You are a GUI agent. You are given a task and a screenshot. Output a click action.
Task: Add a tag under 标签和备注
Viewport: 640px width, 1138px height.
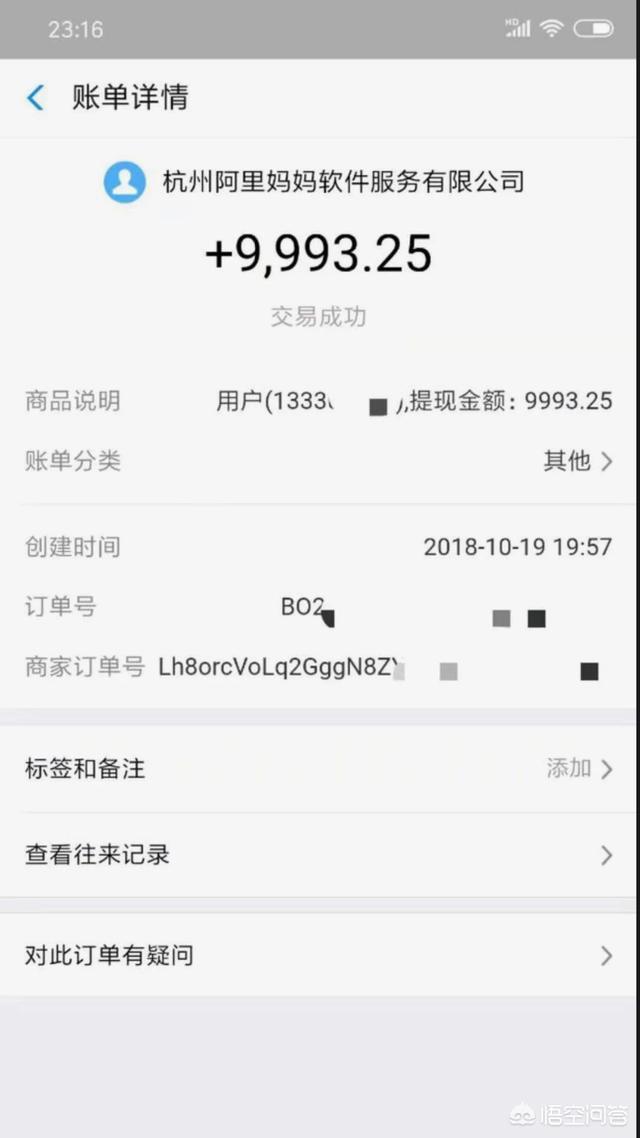tap(319, 769)
